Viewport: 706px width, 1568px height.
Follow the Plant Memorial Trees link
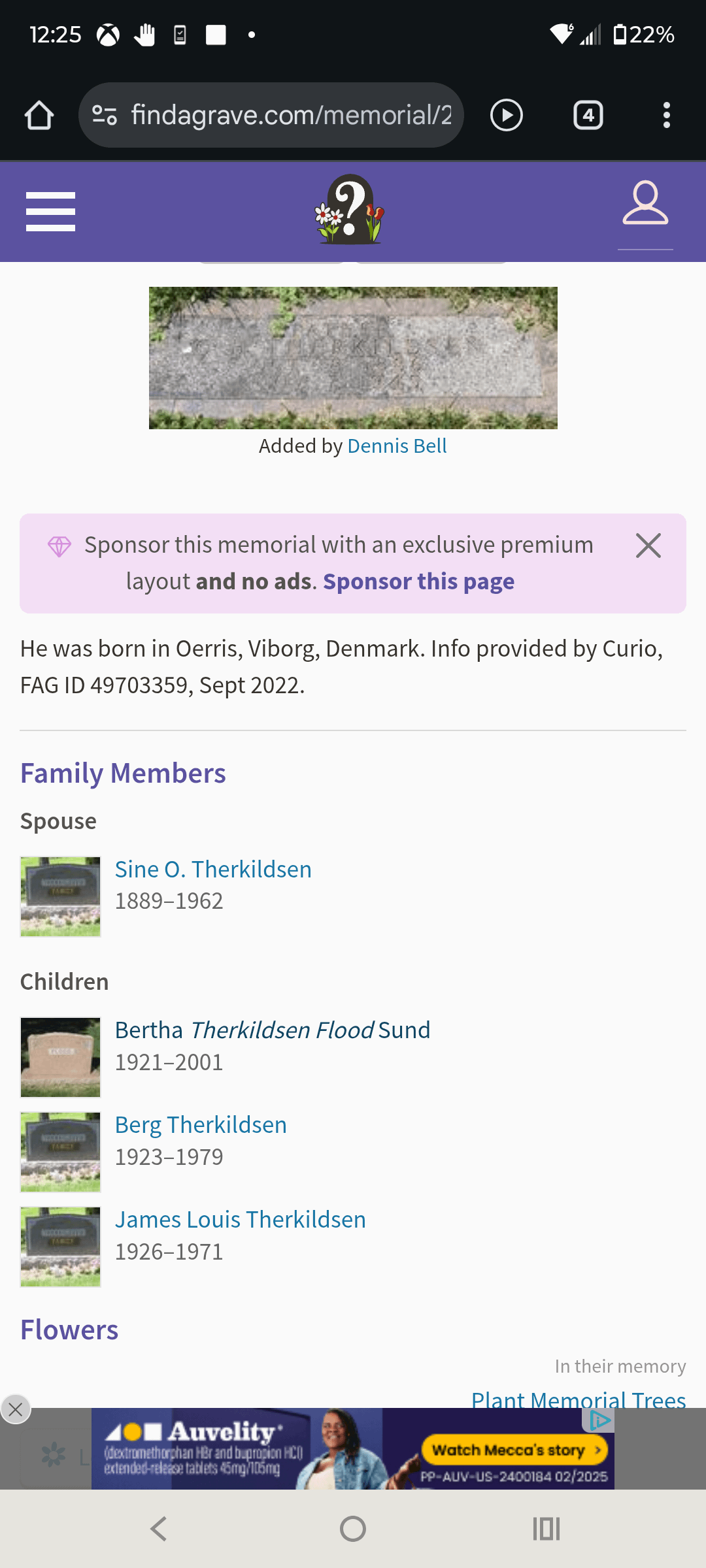(579, 1399)
